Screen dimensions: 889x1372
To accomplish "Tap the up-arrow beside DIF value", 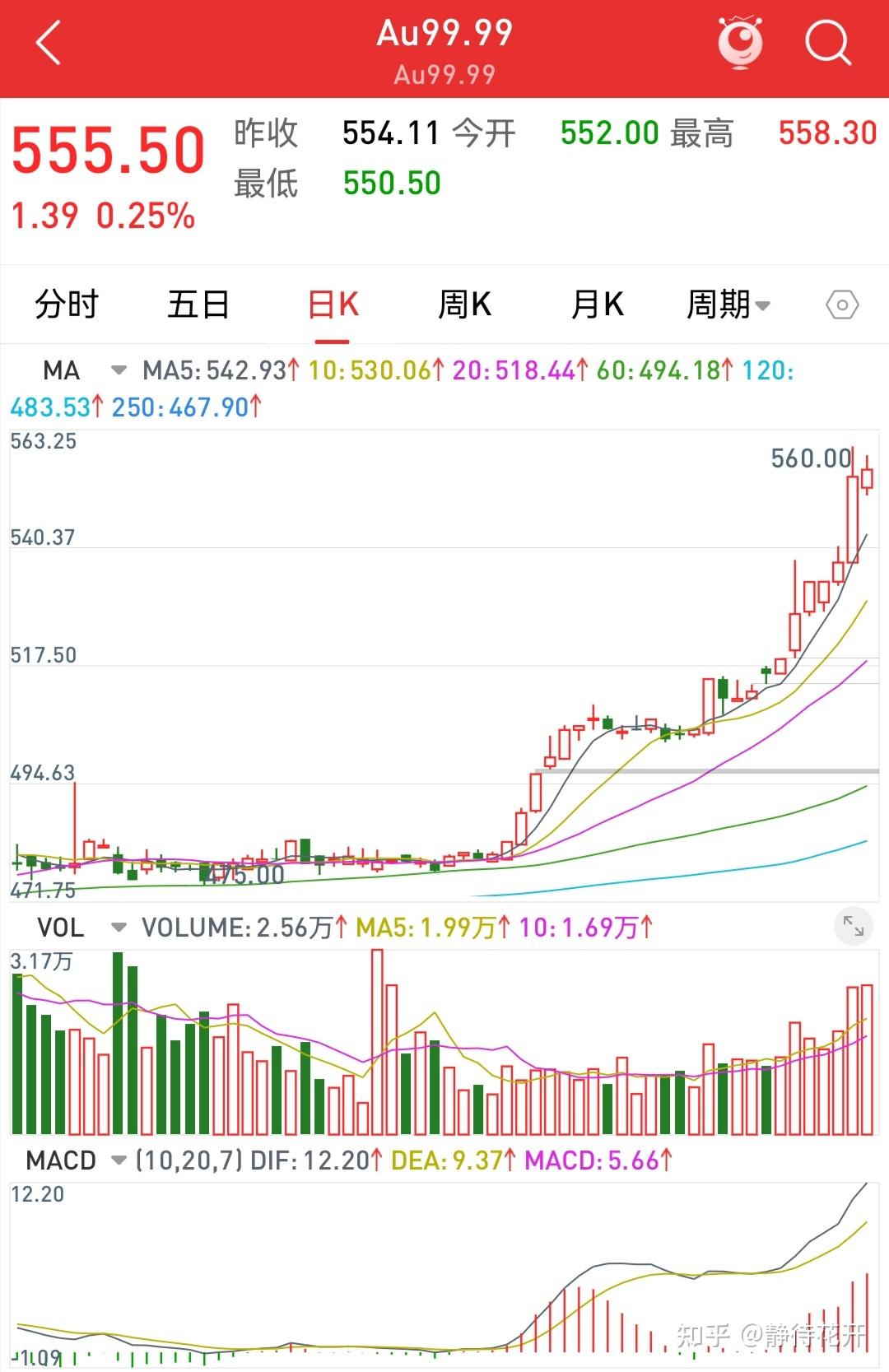I will [375, 1160].
